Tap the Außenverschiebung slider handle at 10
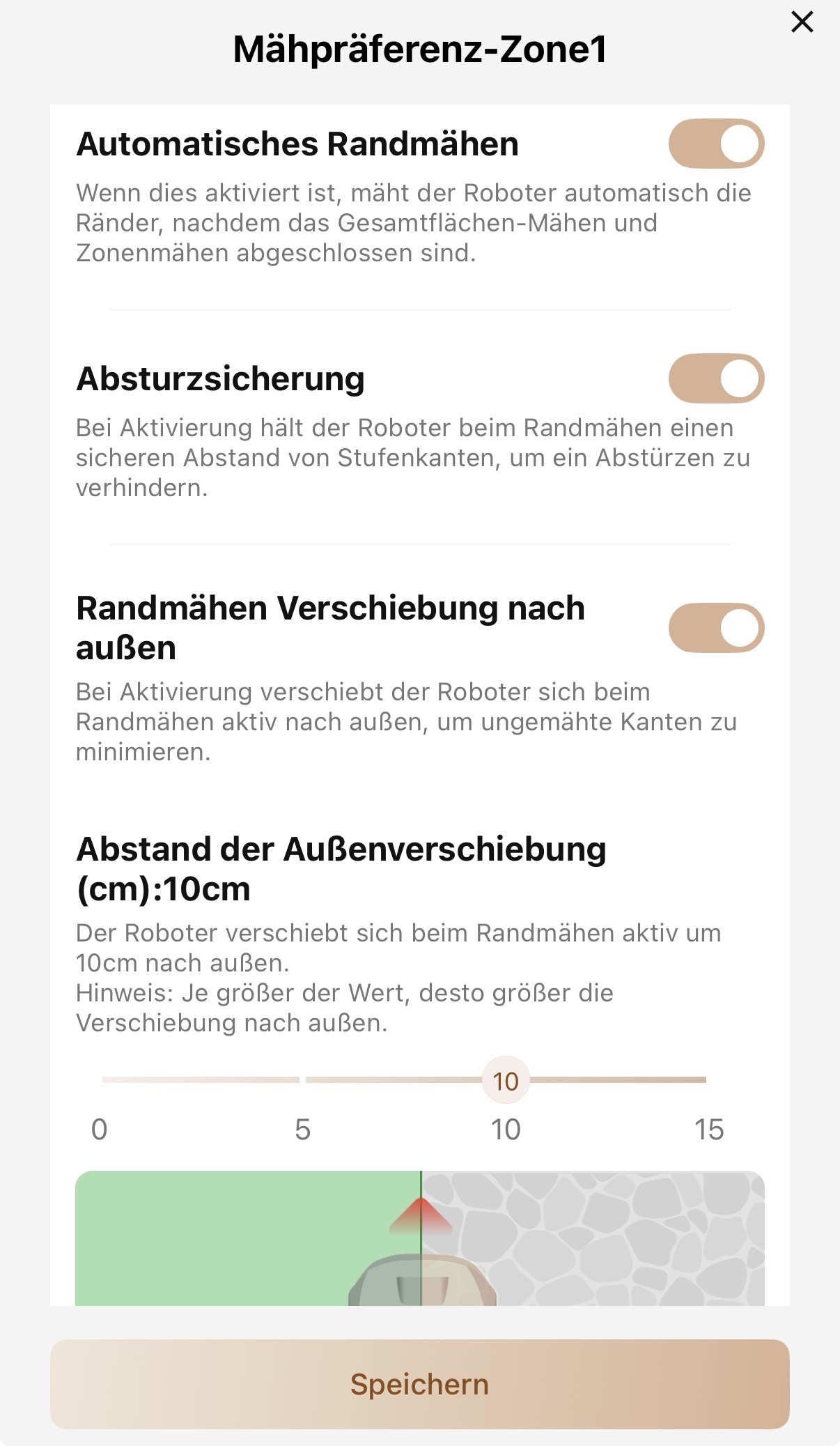This screenshot has width=840, height=1446. 506,1080
